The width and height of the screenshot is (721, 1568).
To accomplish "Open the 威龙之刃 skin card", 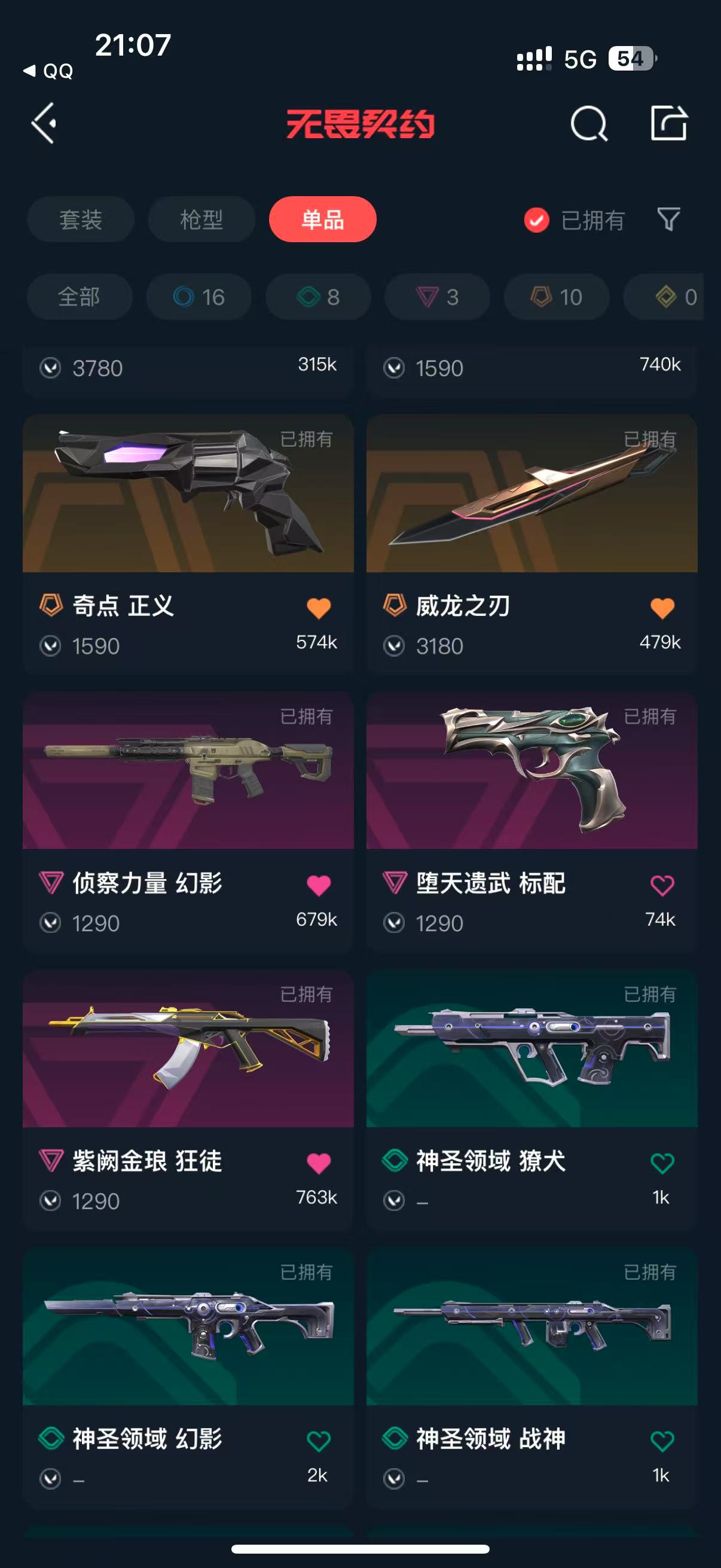I will click(531, 544).
